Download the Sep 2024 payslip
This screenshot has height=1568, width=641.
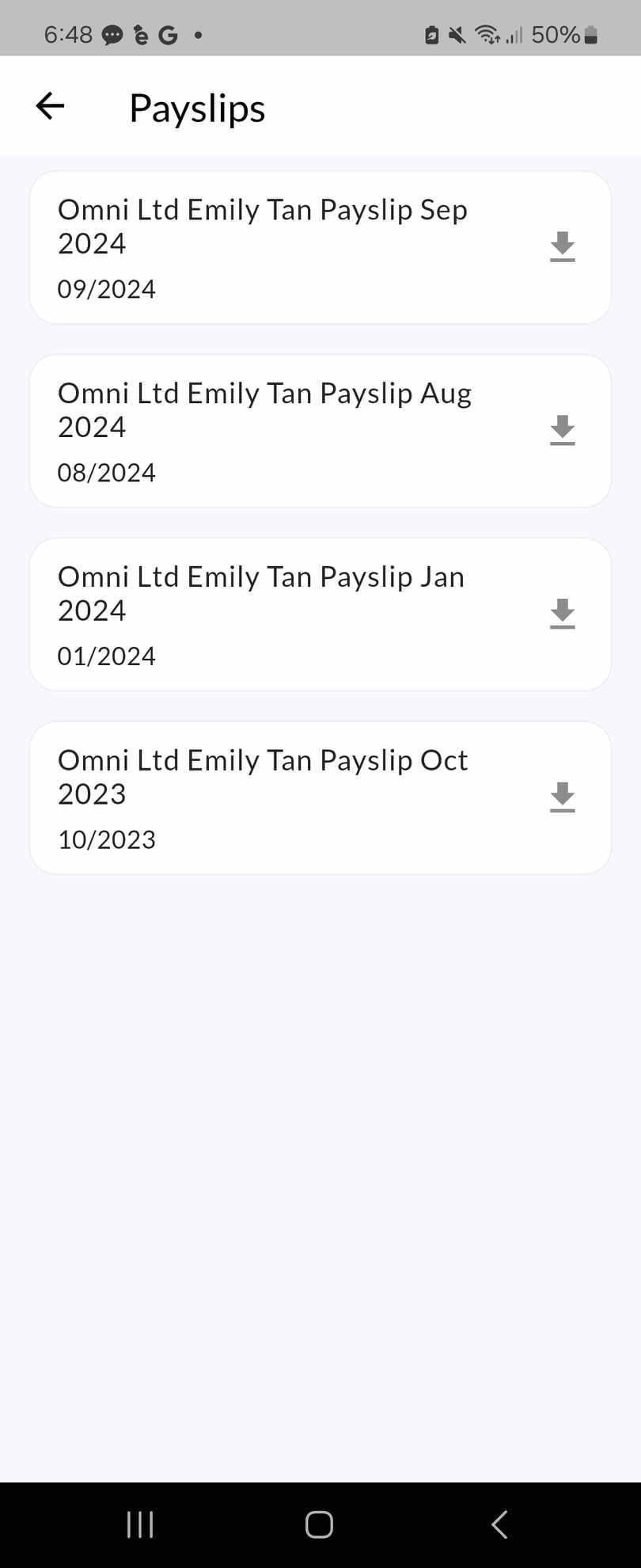(x=562, y=247)
